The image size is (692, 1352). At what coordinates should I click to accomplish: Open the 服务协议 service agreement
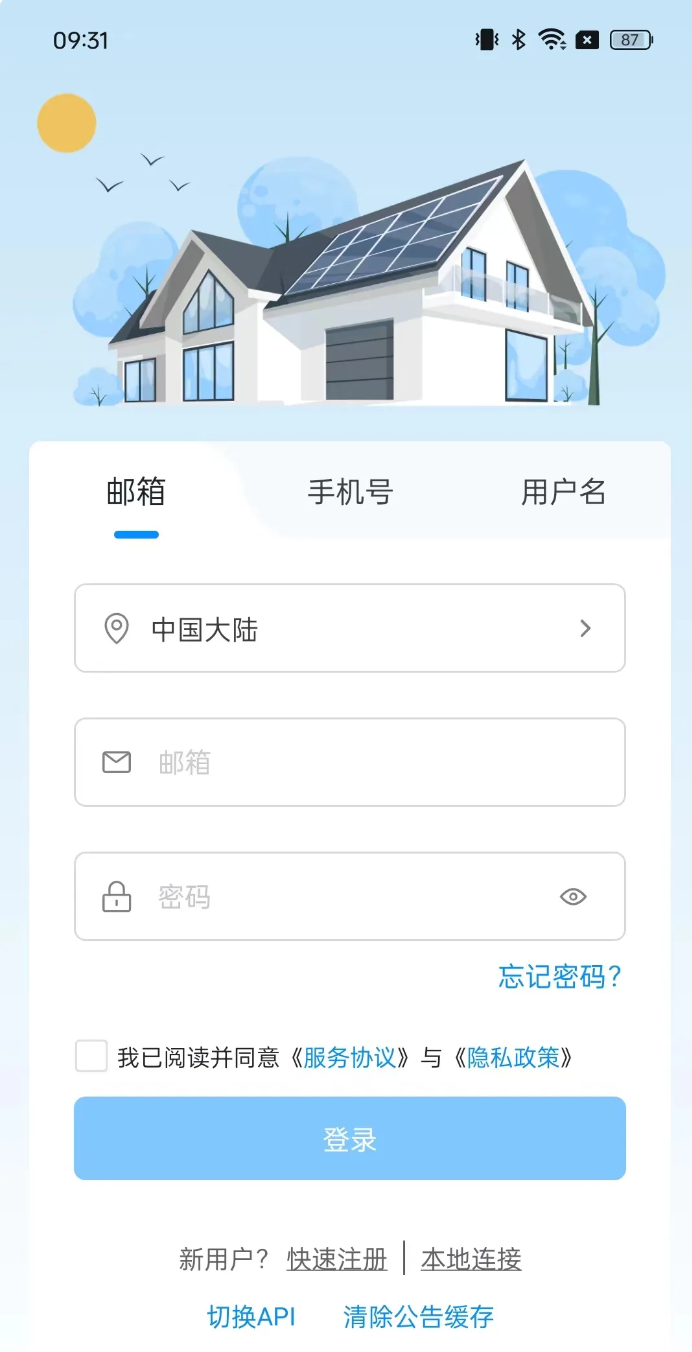tap(350, 1057)
